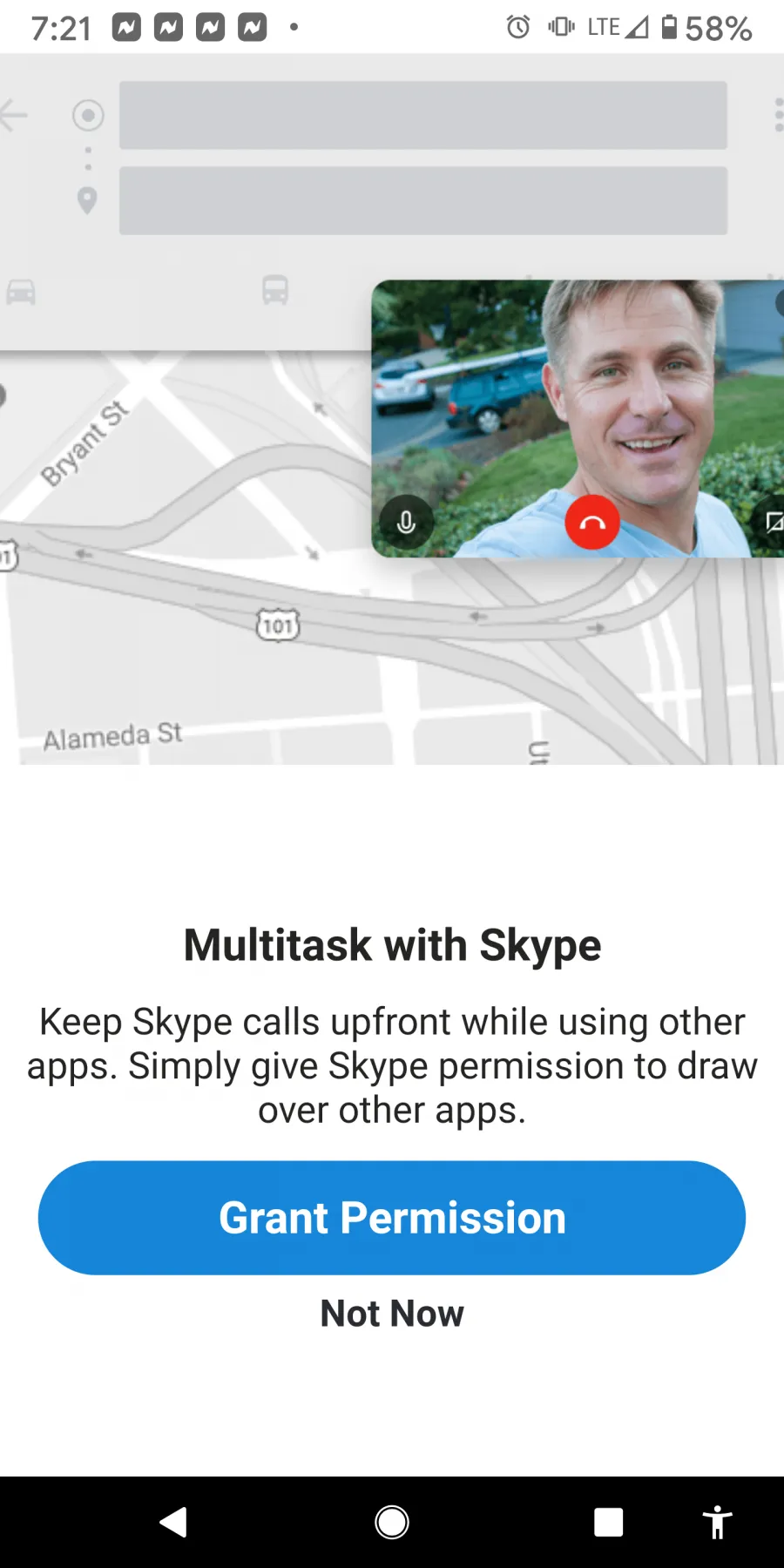
Task: Open recent apps from the square button
Action: [x=608, y=1522]
